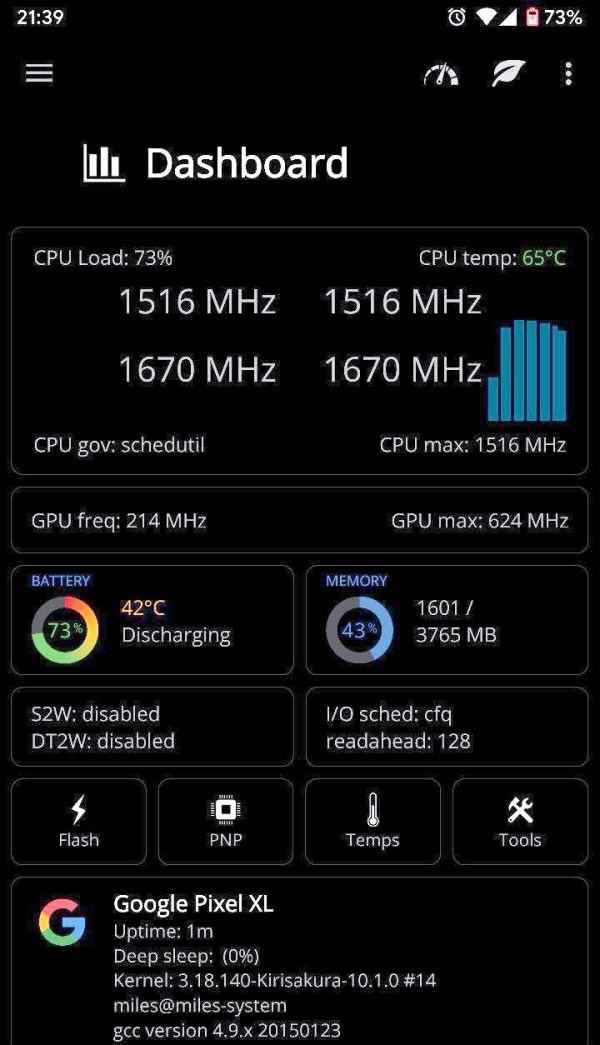The image size is (600, 1045).
Task: Open the Temps button
Action: [373, 821]
